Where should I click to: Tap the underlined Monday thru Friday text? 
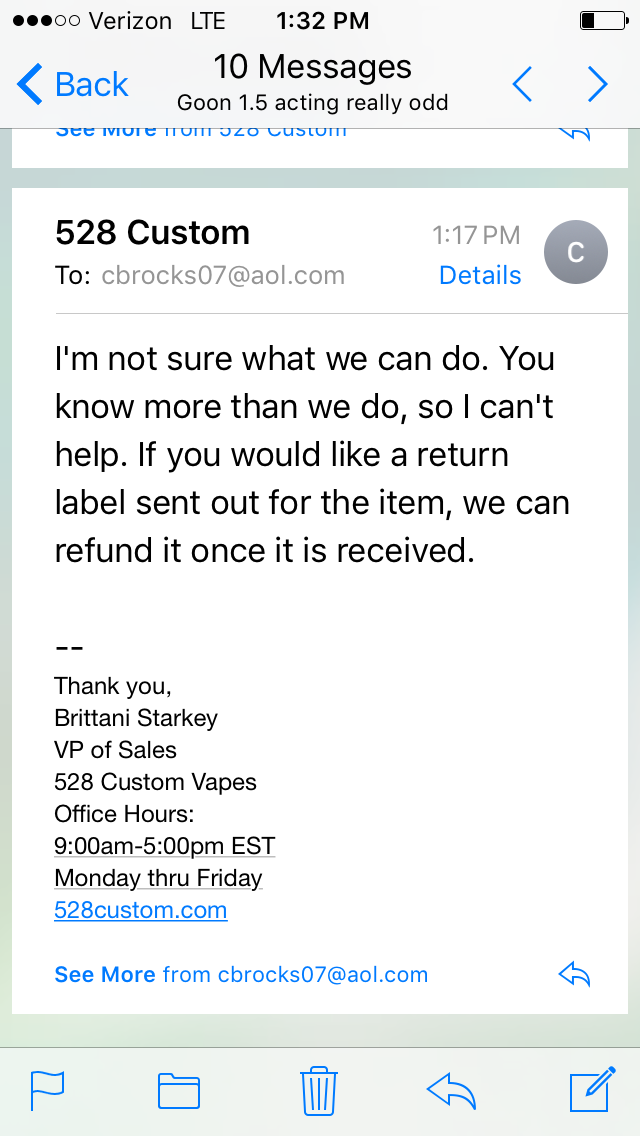(x=158, y=879)
